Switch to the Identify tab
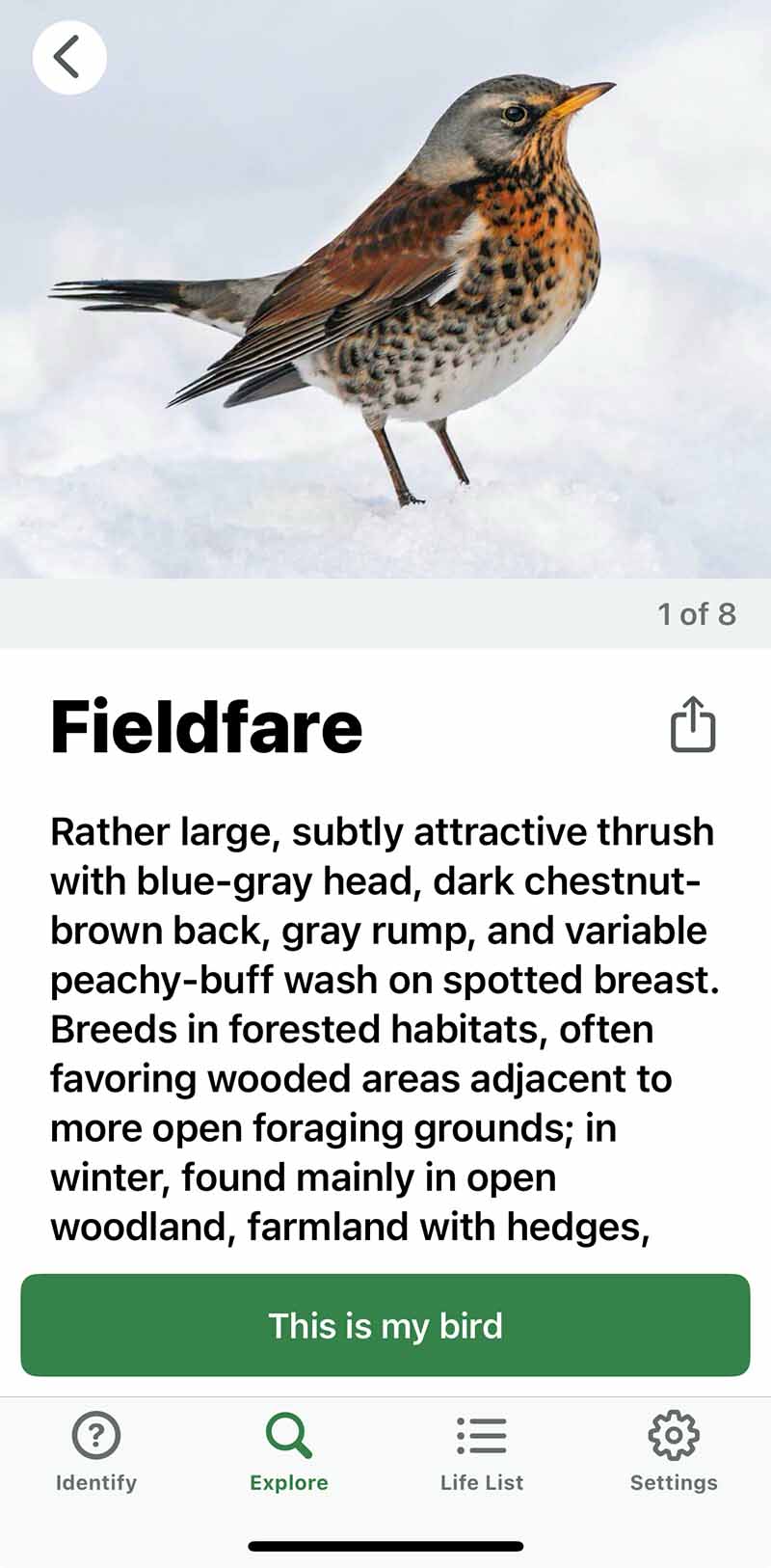 click(96, 1452)
